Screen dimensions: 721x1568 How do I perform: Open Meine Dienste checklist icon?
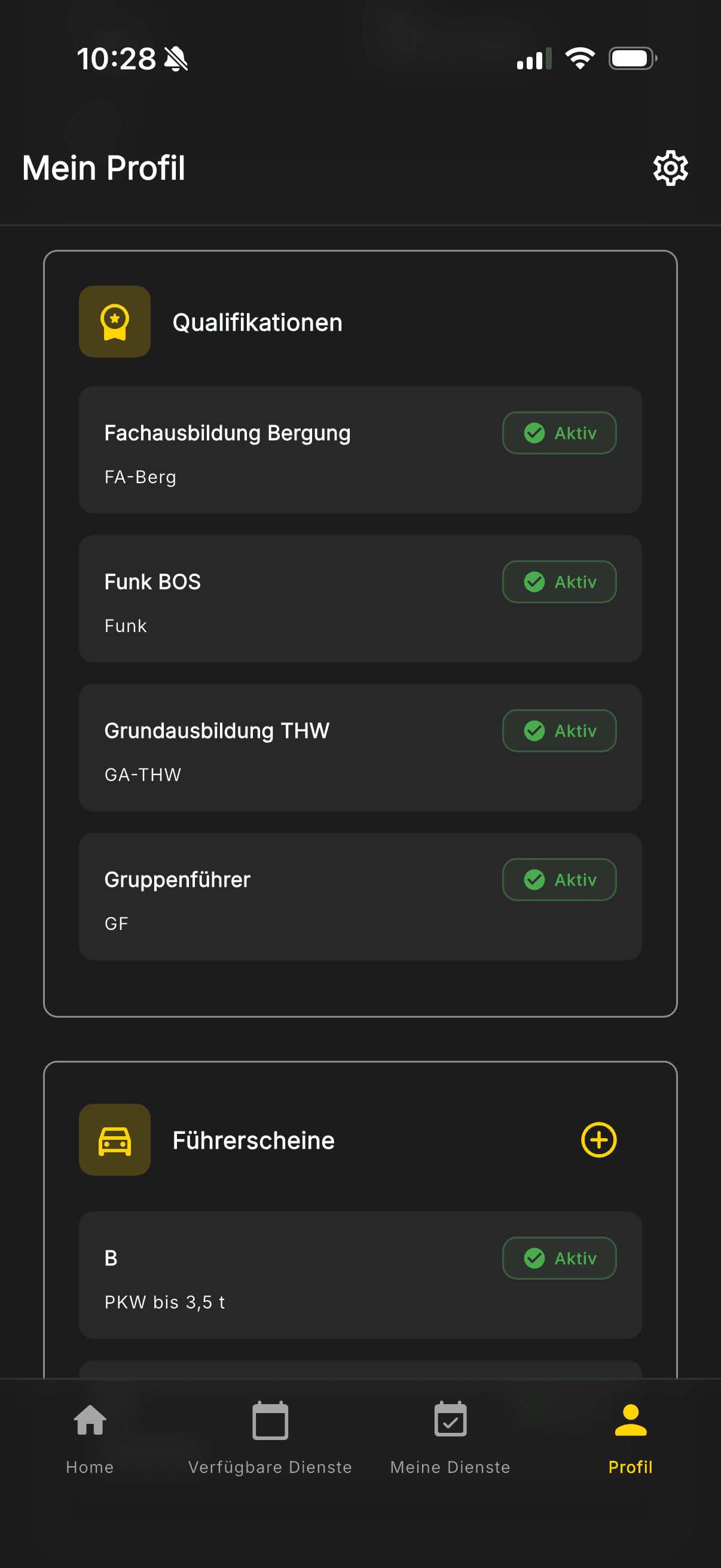point(450,1421)
